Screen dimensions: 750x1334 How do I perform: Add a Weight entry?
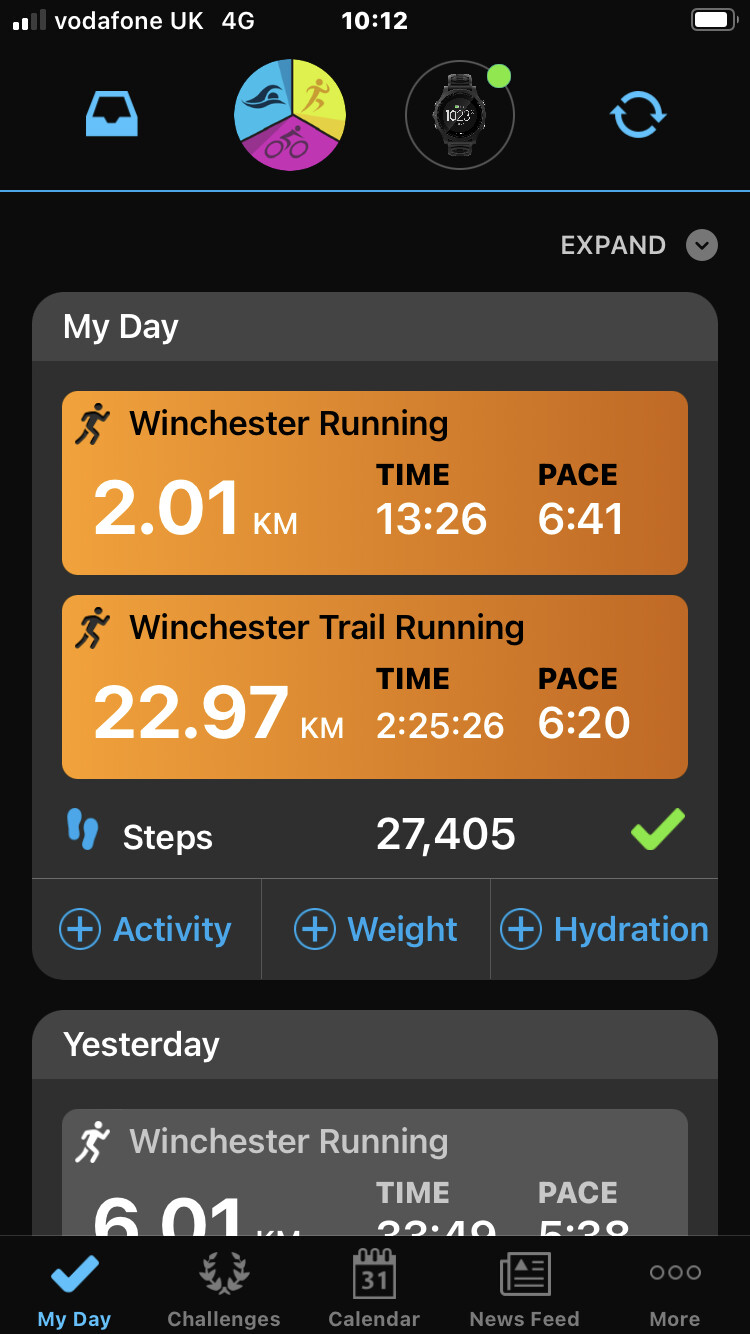coord(376,930)
